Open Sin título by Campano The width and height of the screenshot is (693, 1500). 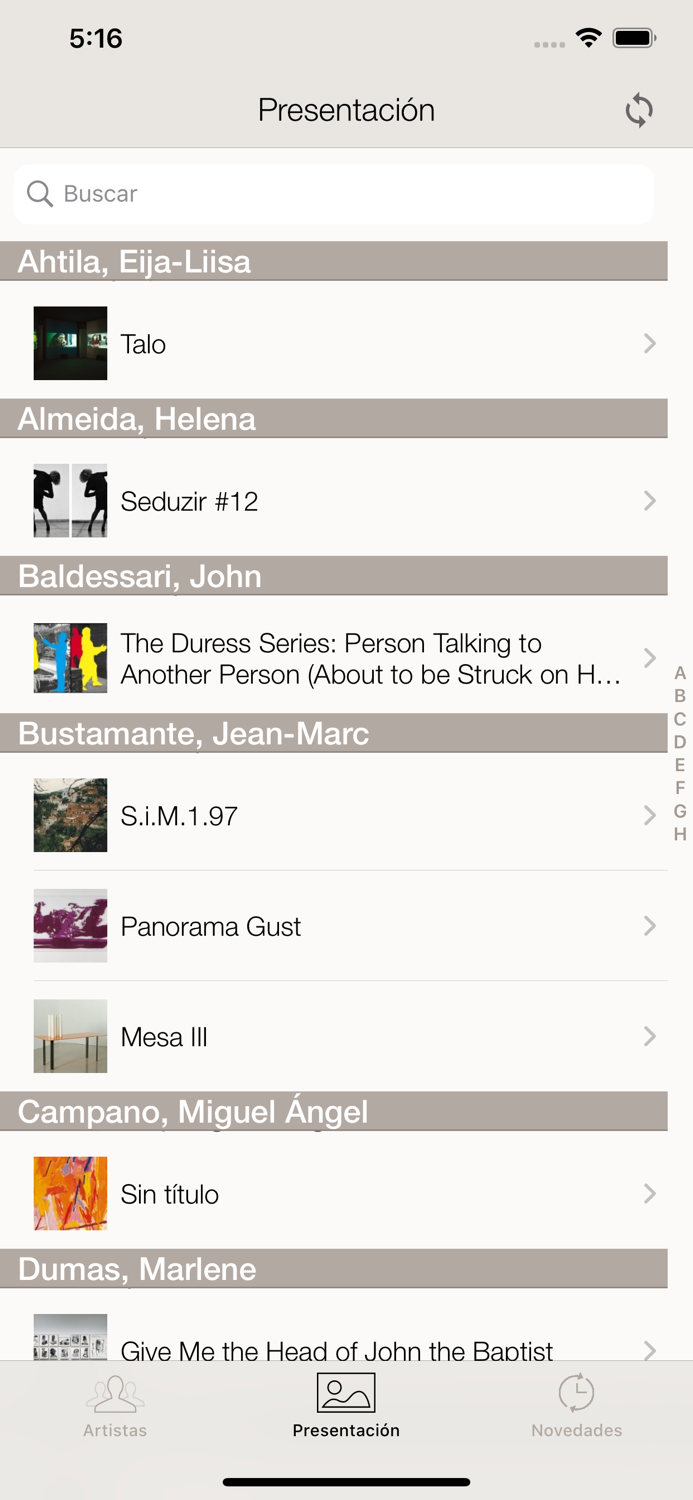click(334, 1193)
